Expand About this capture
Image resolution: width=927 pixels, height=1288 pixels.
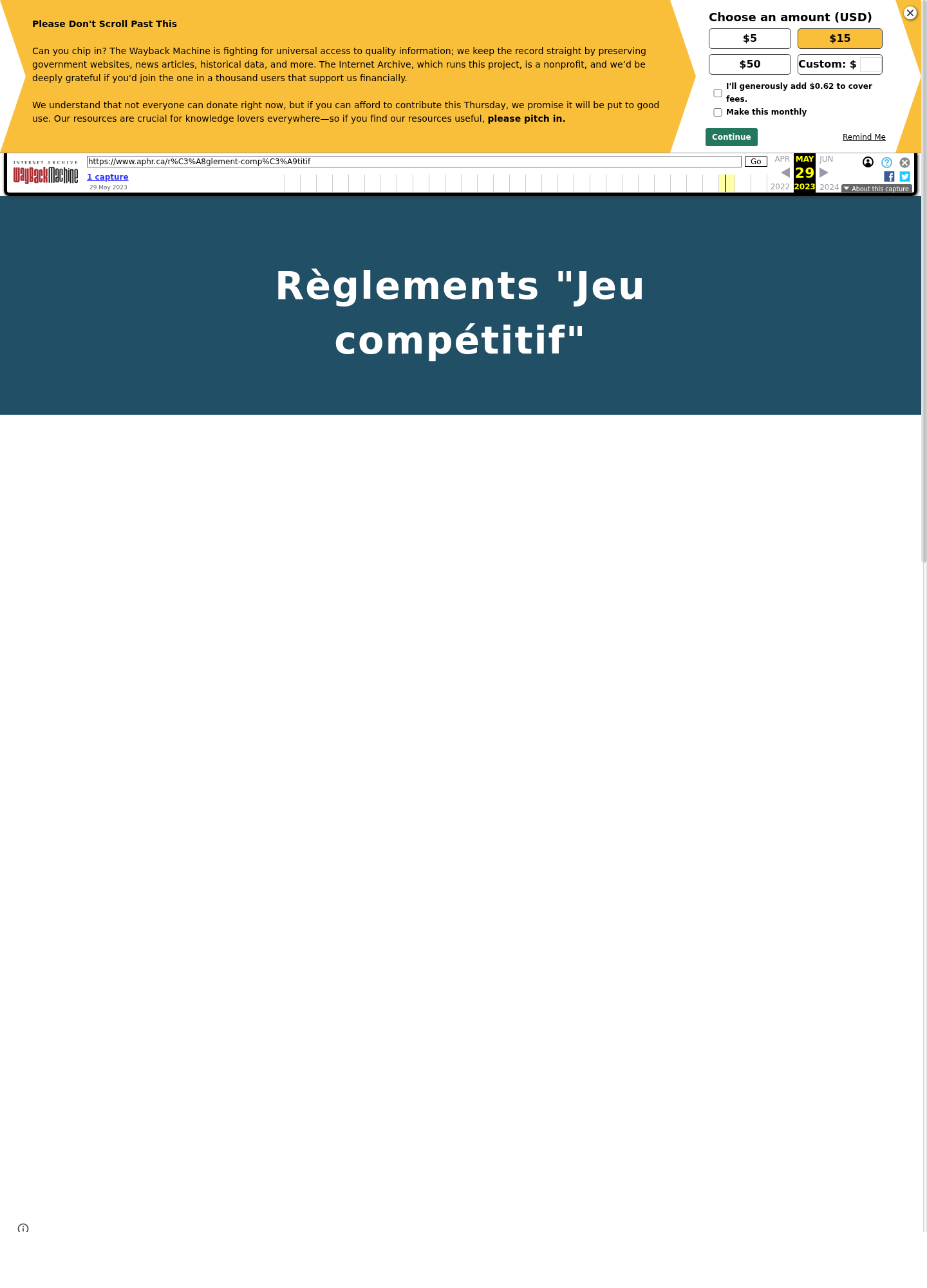tap(876, 189)
